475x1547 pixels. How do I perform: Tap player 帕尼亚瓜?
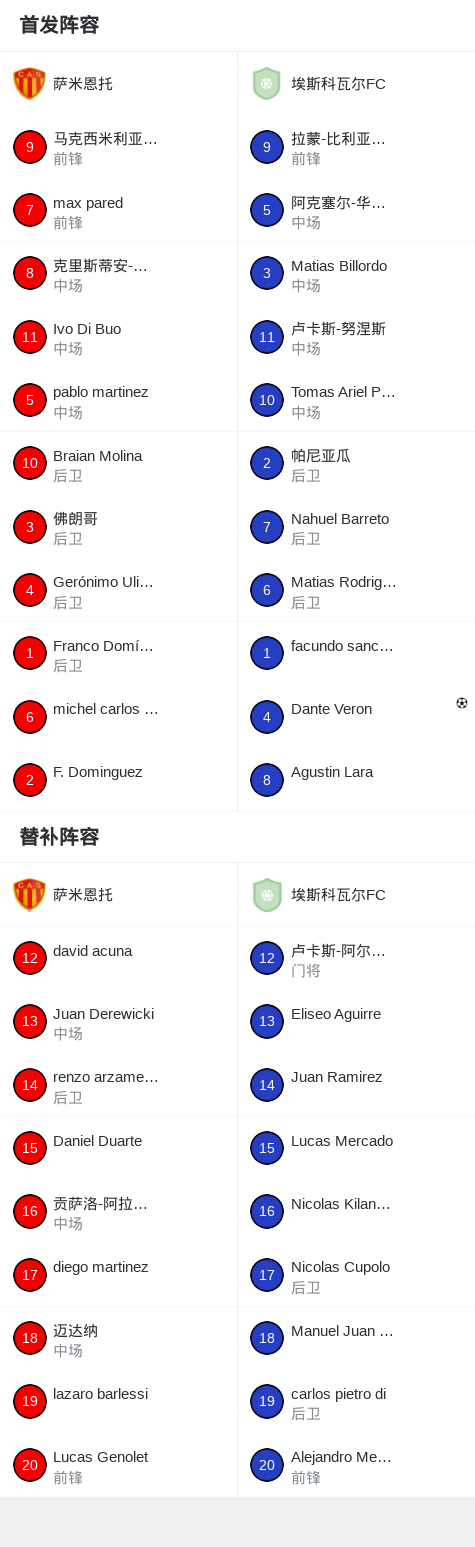(x=356, y=464)
